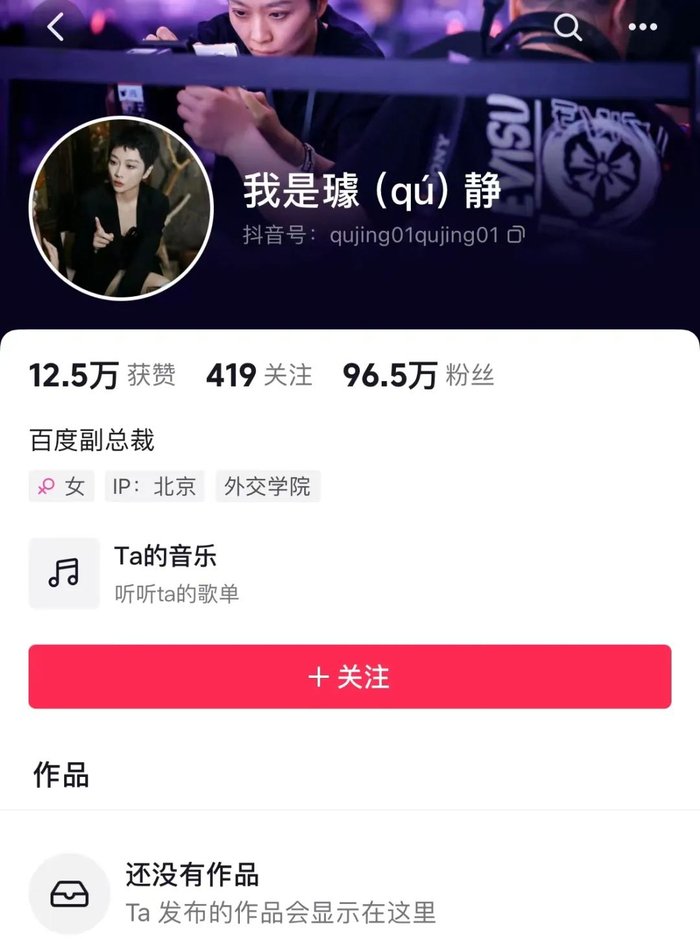Copy the Douyin ID qujing01qujing01
This screenshot has height=939, width=700.
[516, 235]
